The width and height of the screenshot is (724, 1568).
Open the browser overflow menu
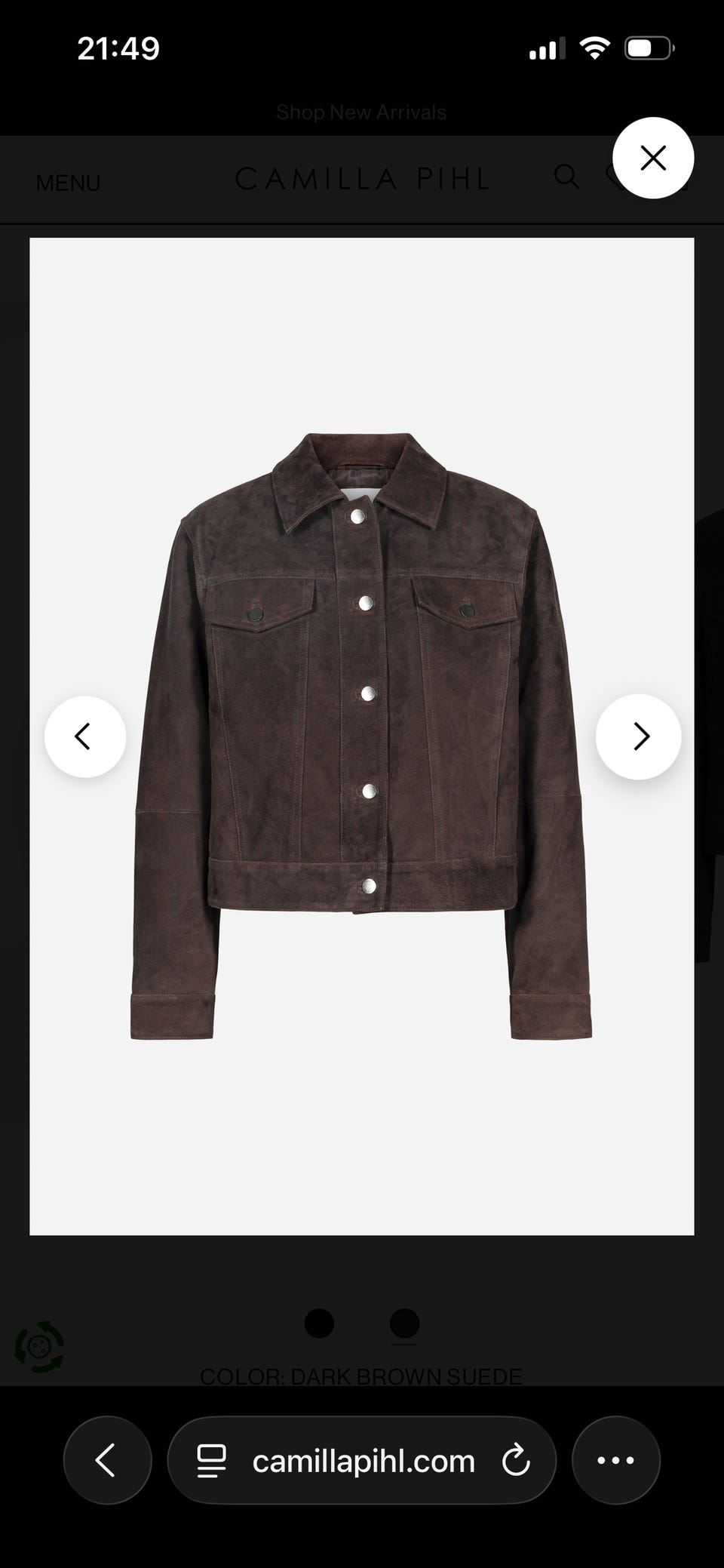point(616,1460)
